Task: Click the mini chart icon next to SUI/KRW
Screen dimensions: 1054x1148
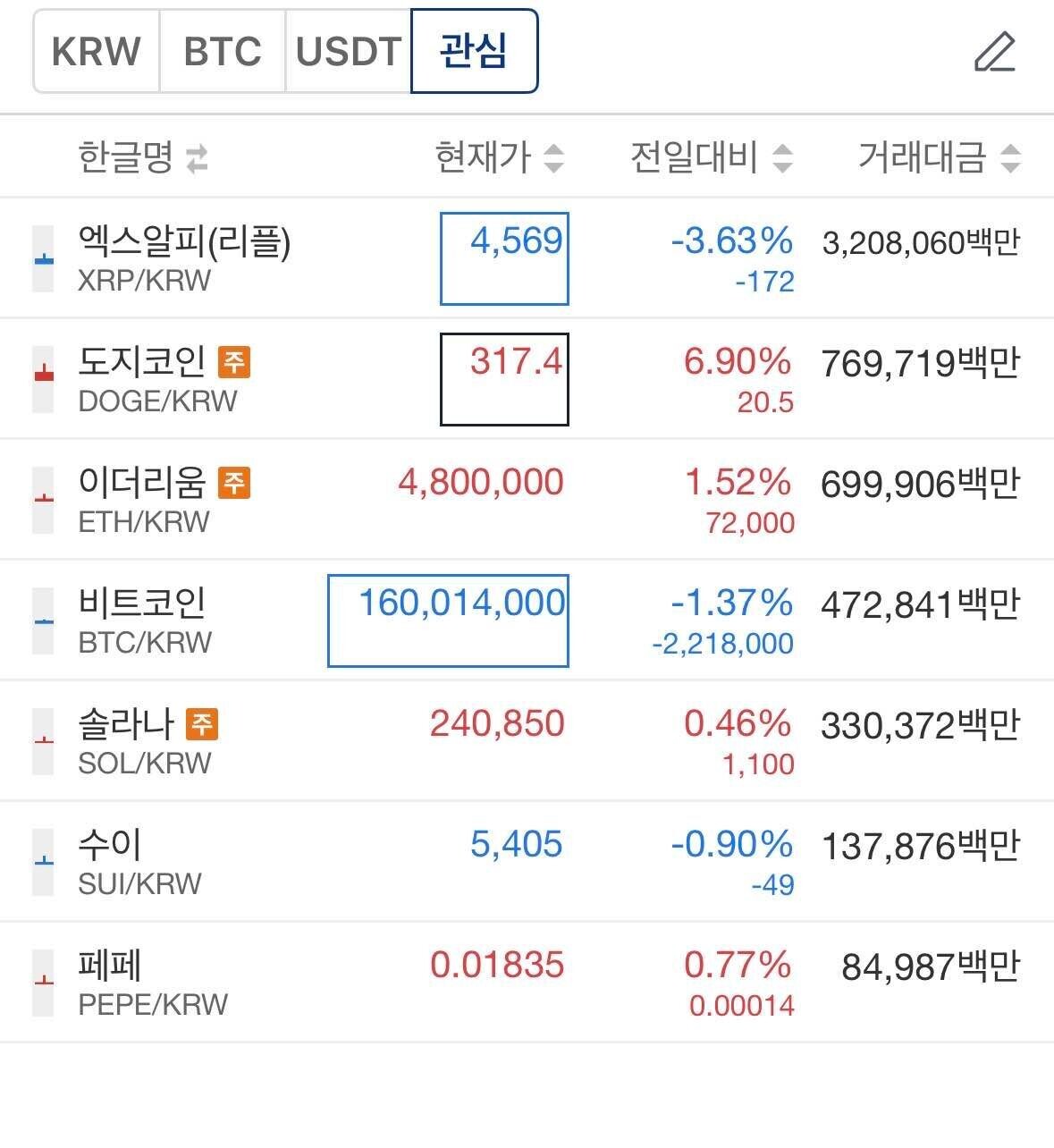Action: (41, 861)
